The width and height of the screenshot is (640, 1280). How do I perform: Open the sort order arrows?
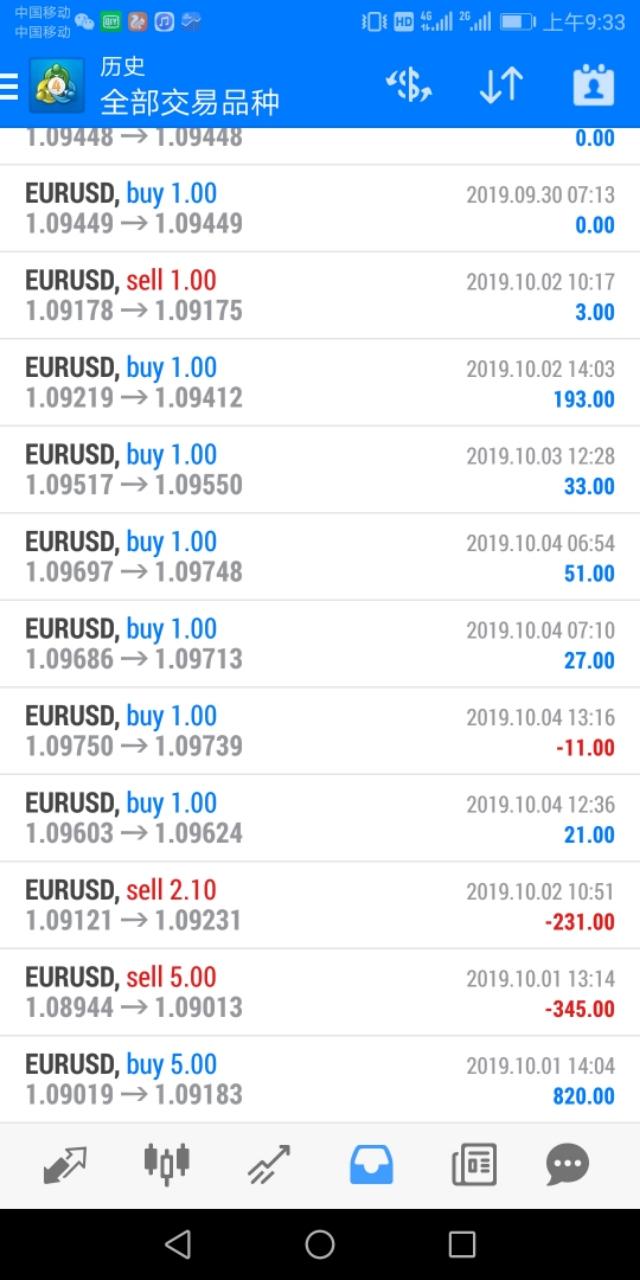(x=500, y=86)
